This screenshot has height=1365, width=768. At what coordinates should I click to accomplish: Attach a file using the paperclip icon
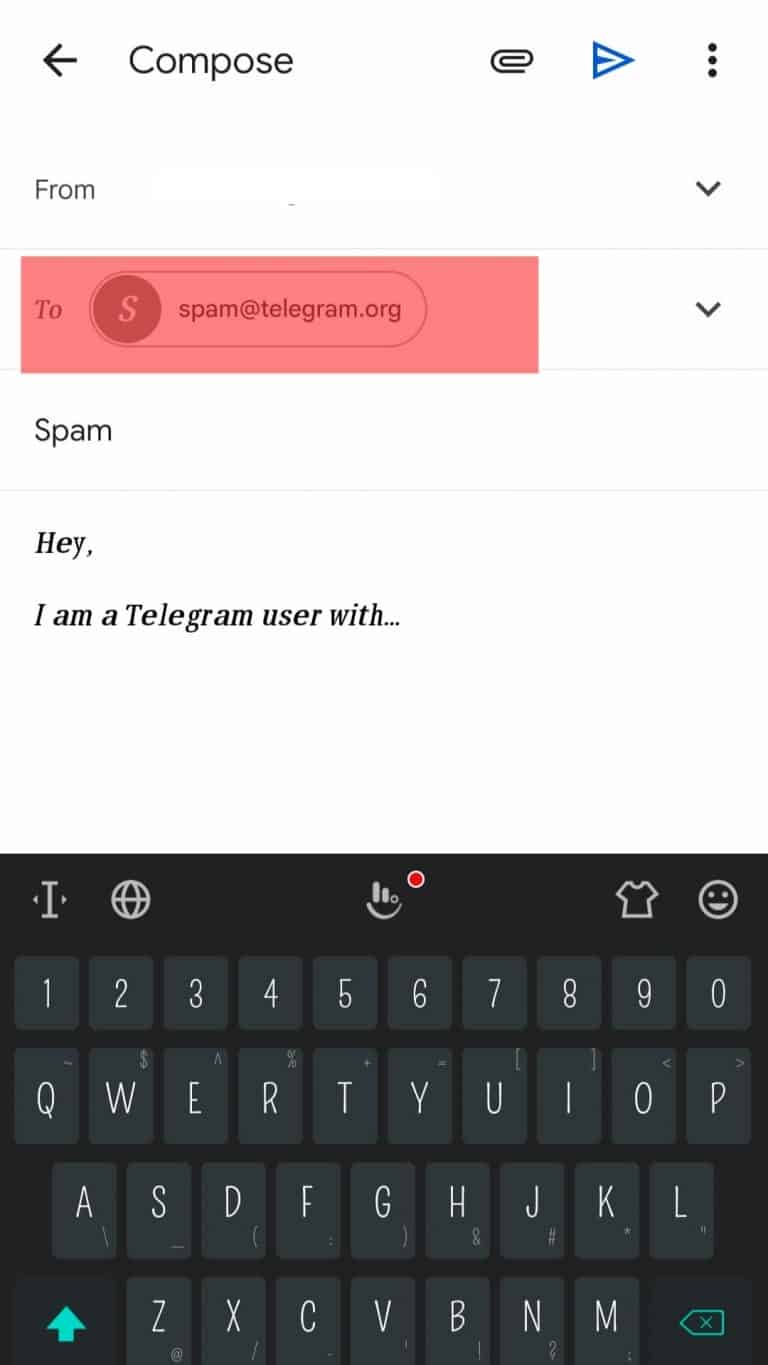pos(512,60)
